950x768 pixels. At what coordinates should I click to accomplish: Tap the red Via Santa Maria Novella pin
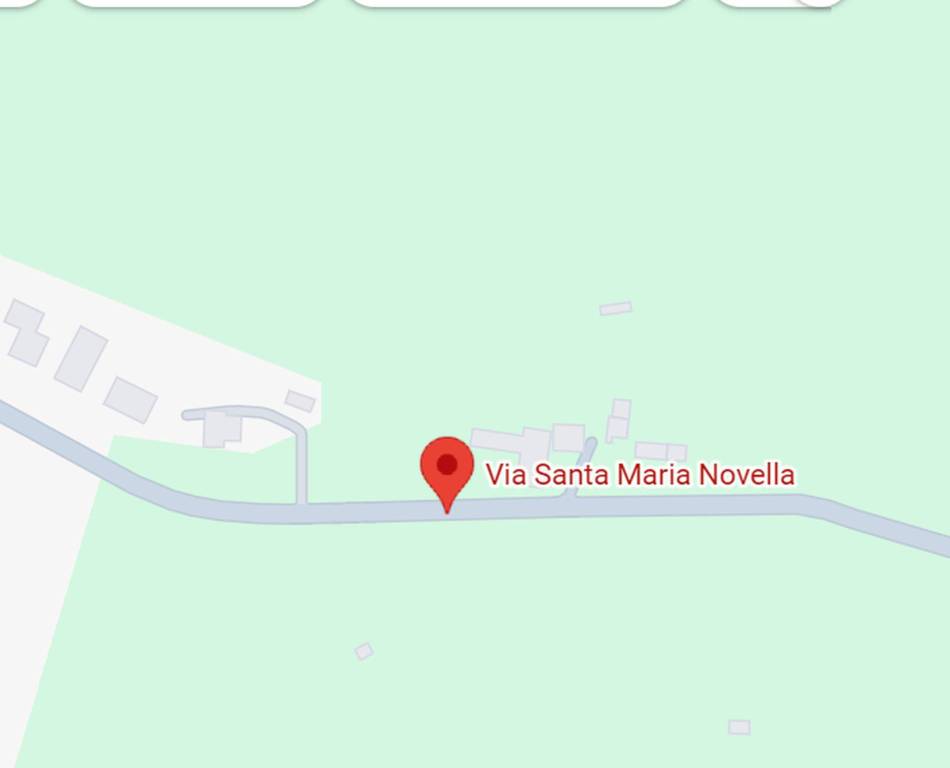coord(446,470)
